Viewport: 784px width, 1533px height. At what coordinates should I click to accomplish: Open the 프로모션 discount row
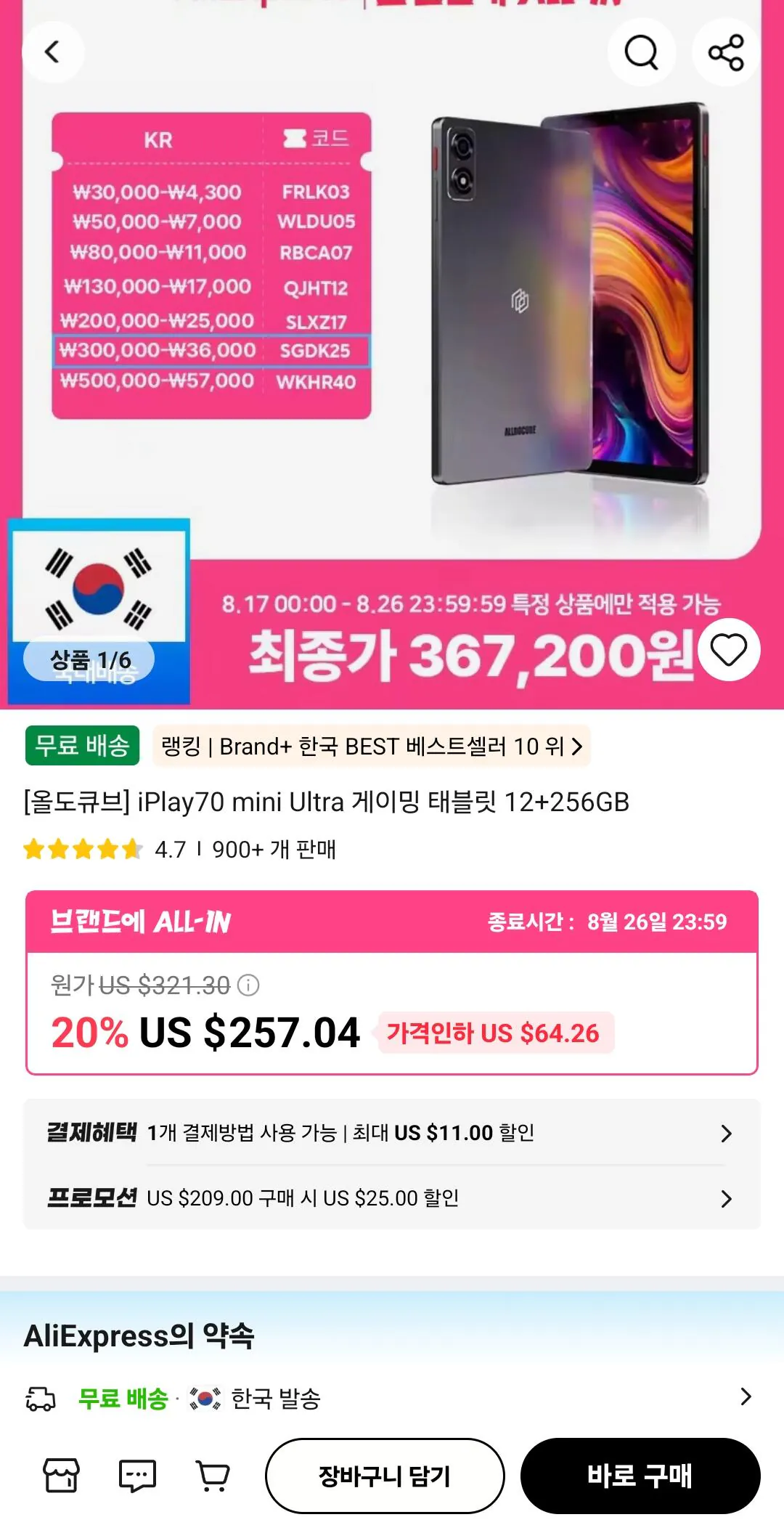[x=392, y=1197]
